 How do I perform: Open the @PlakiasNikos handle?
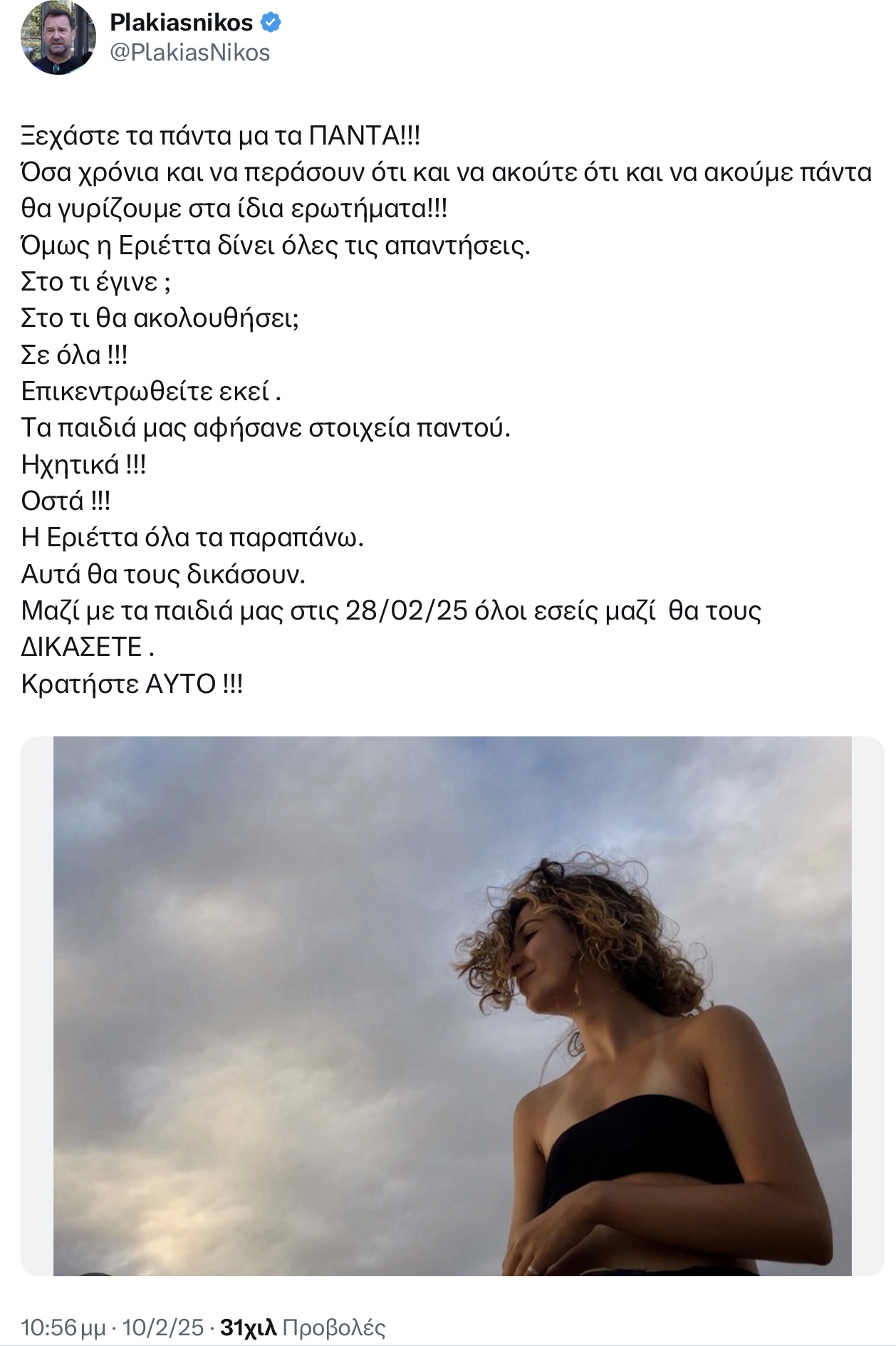(190, 53)
